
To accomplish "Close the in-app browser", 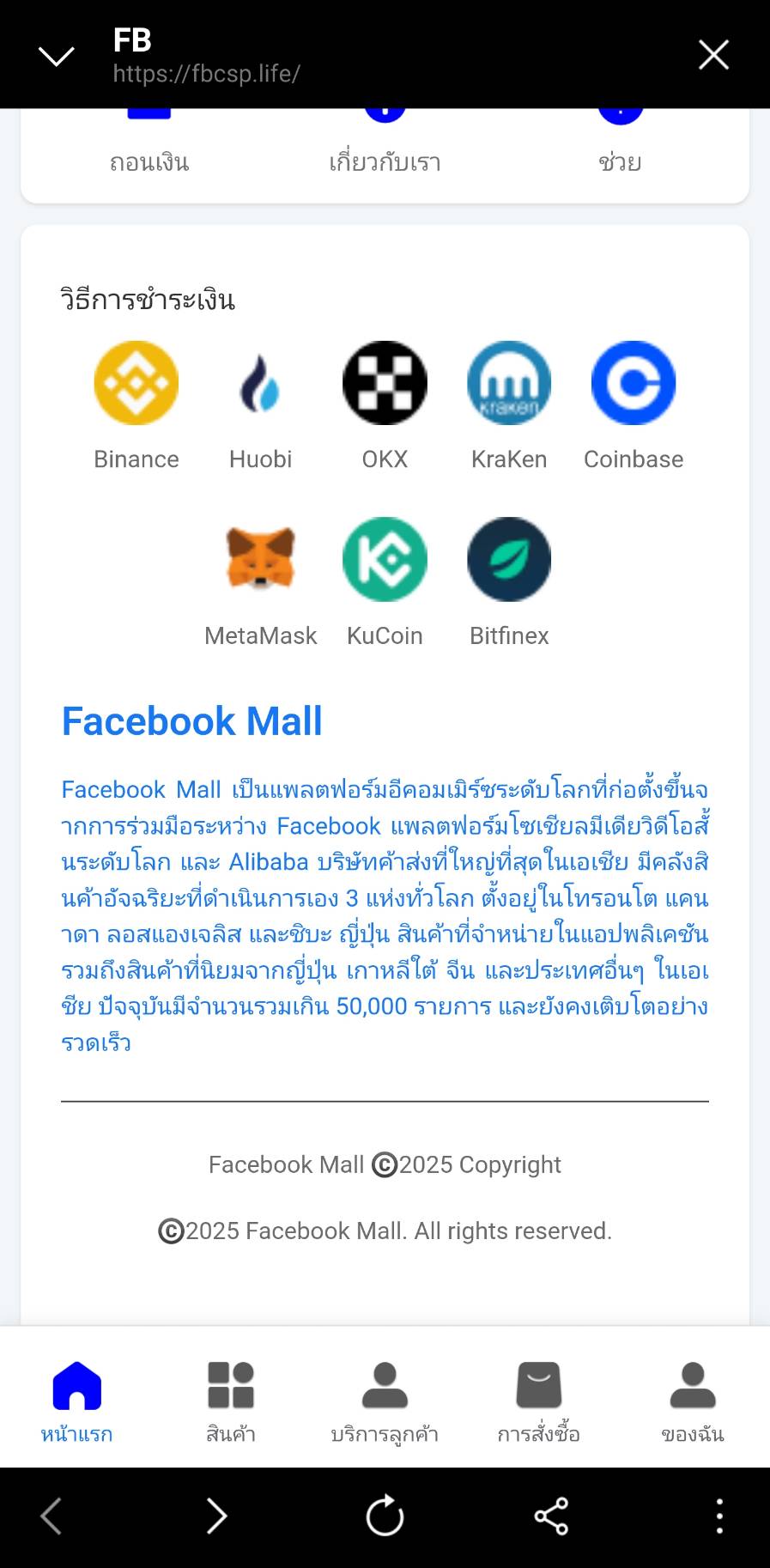I will coord(713,55).
